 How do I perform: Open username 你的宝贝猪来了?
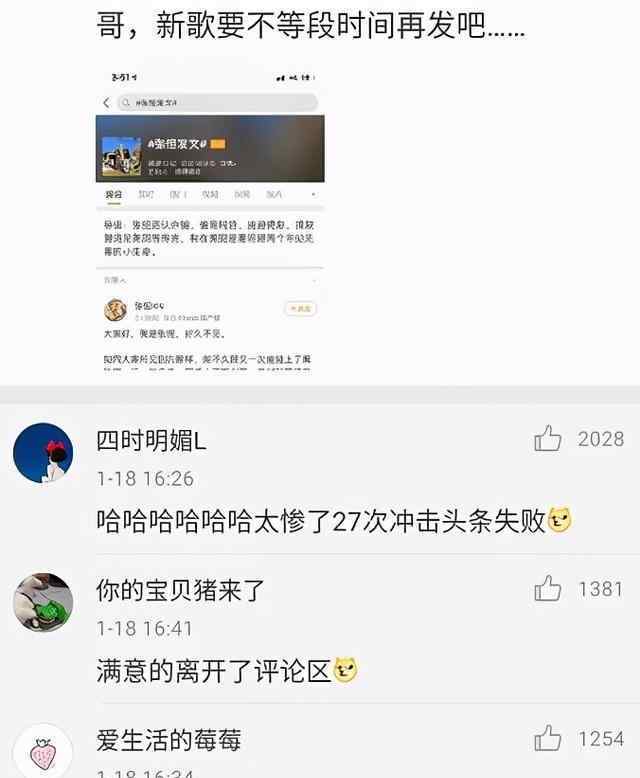180,590
